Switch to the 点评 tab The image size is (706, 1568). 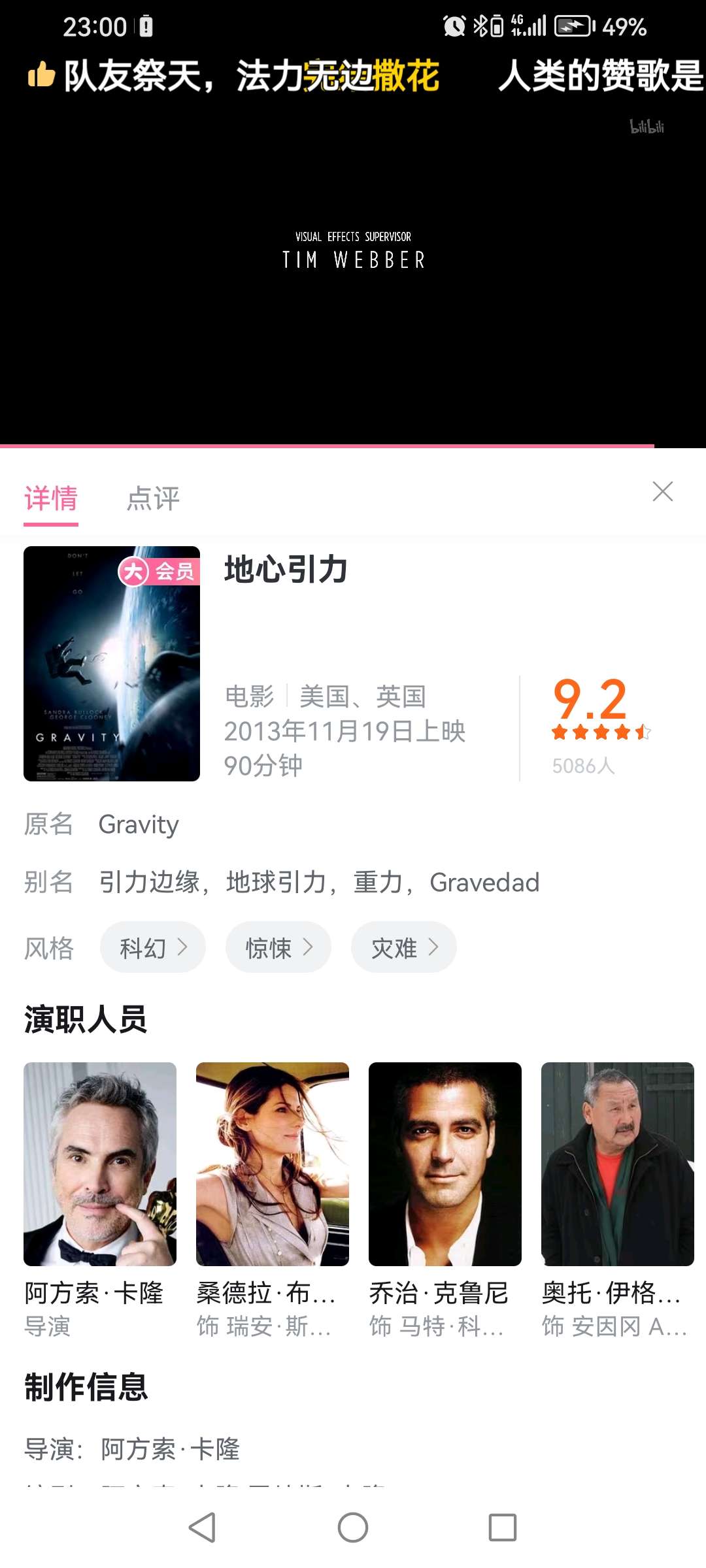(153, 498)
